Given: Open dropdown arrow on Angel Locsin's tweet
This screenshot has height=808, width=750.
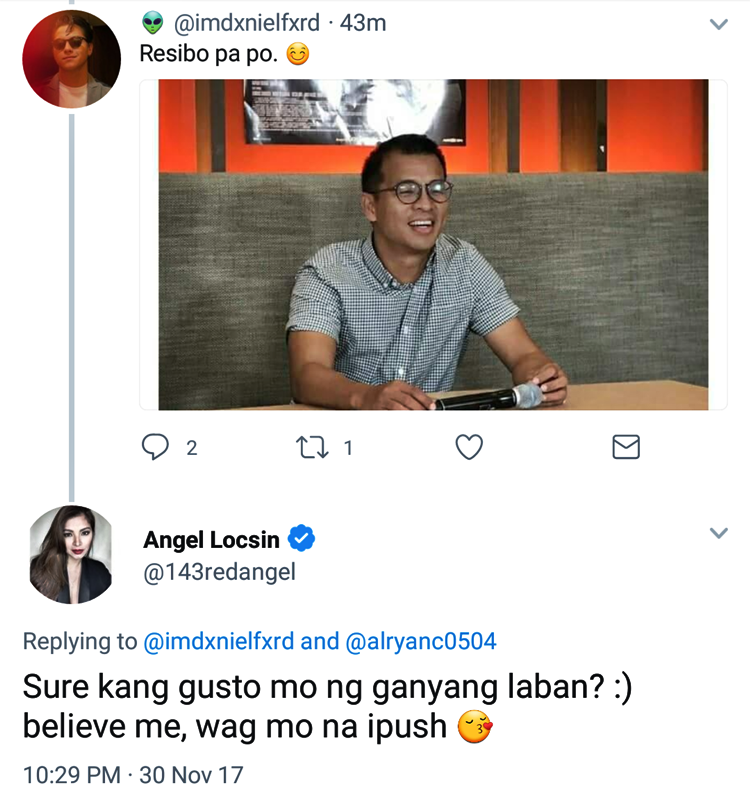Looking at the screenshot, I should 718,533.
